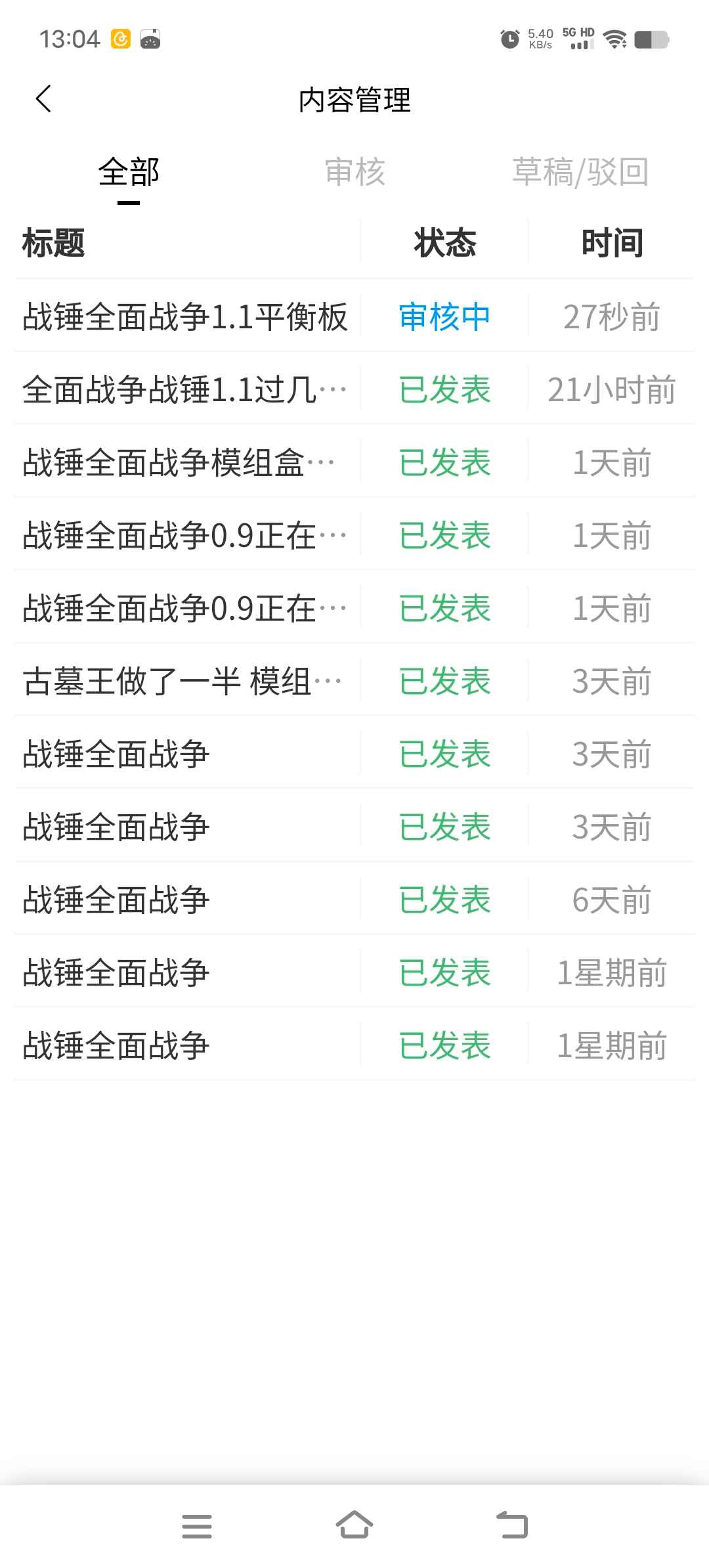
Task: Tap the system home button
Action: pos(354,1525)
